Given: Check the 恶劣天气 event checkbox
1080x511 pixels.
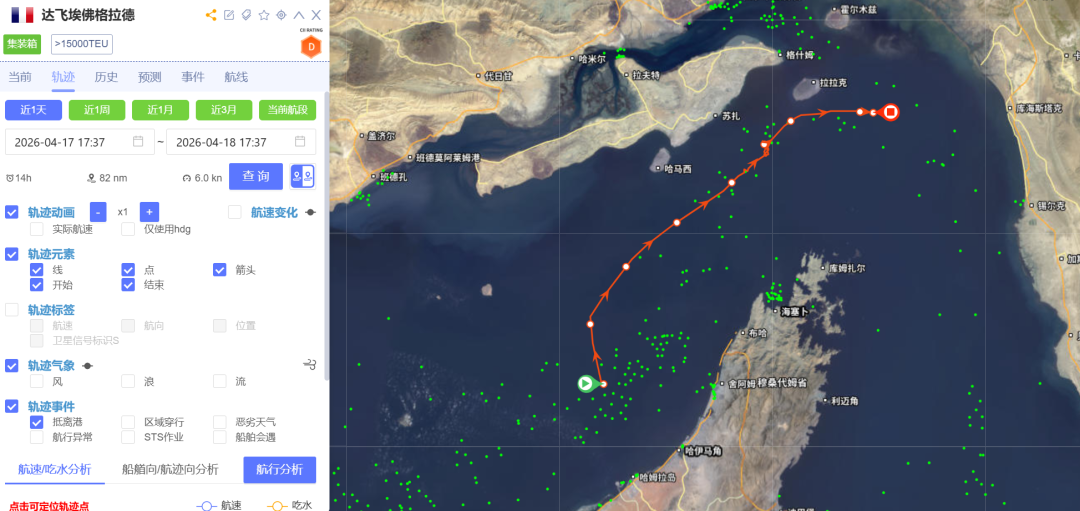Looking at the screenshot, I should click(220, 422).
